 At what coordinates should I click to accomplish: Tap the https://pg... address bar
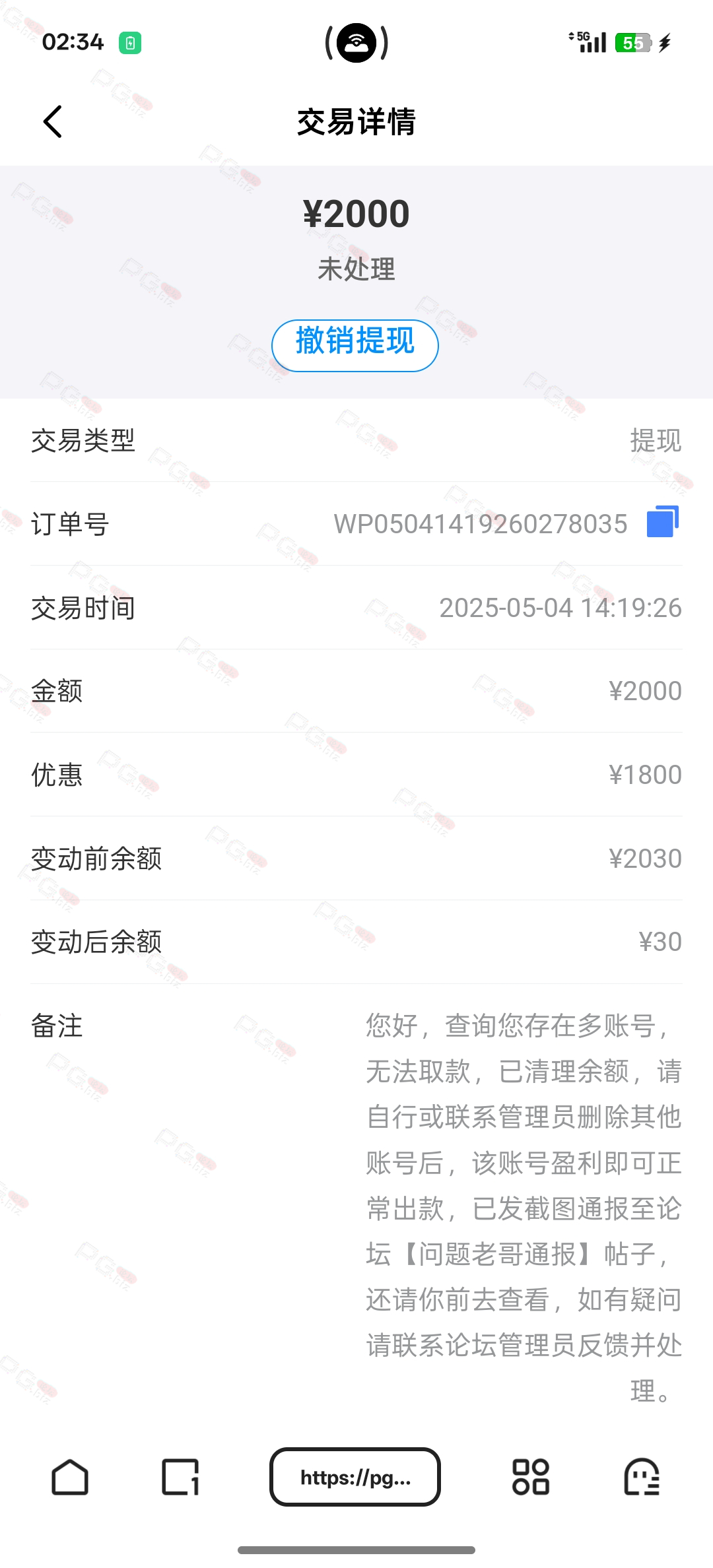[355, 1477]
